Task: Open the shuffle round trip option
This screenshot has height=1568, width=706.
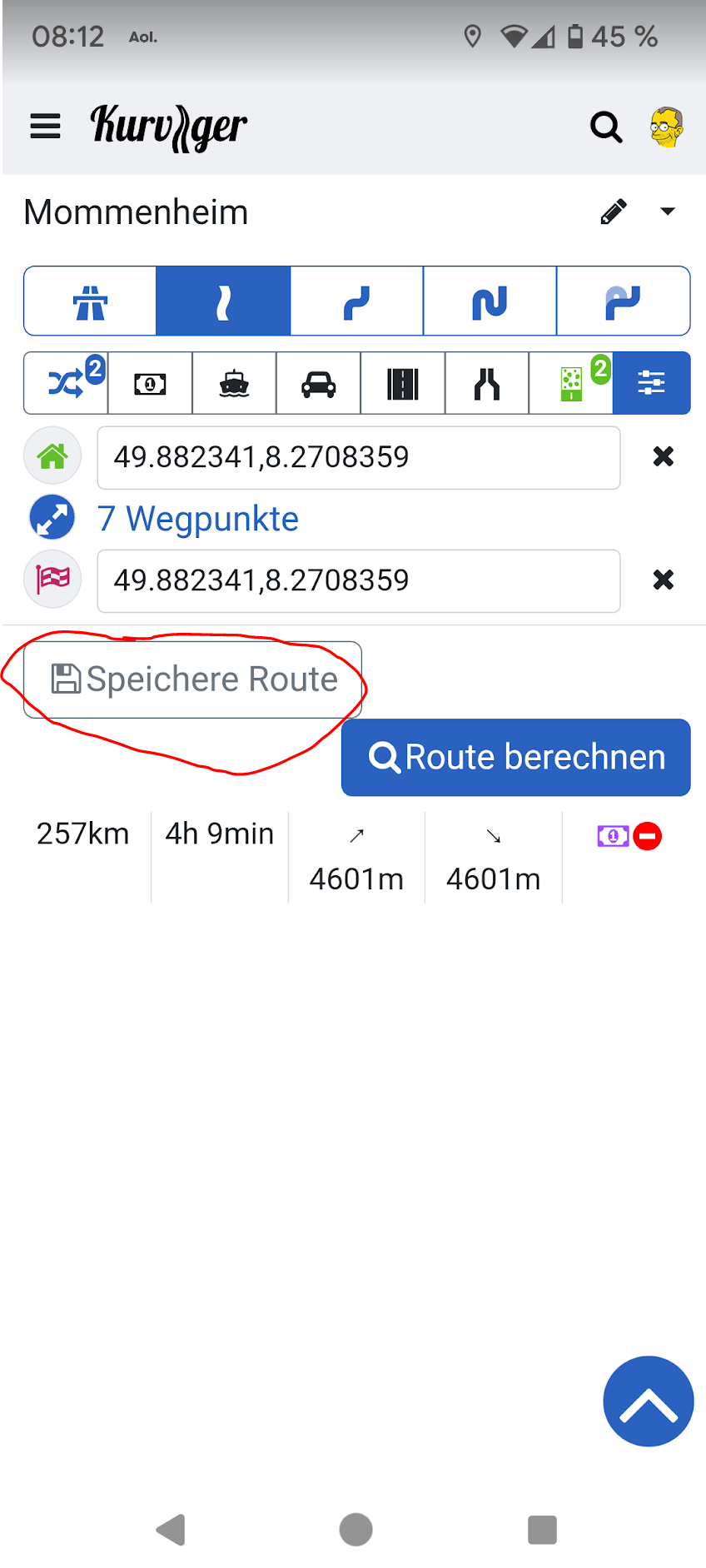Action: [x=66, y=384]
